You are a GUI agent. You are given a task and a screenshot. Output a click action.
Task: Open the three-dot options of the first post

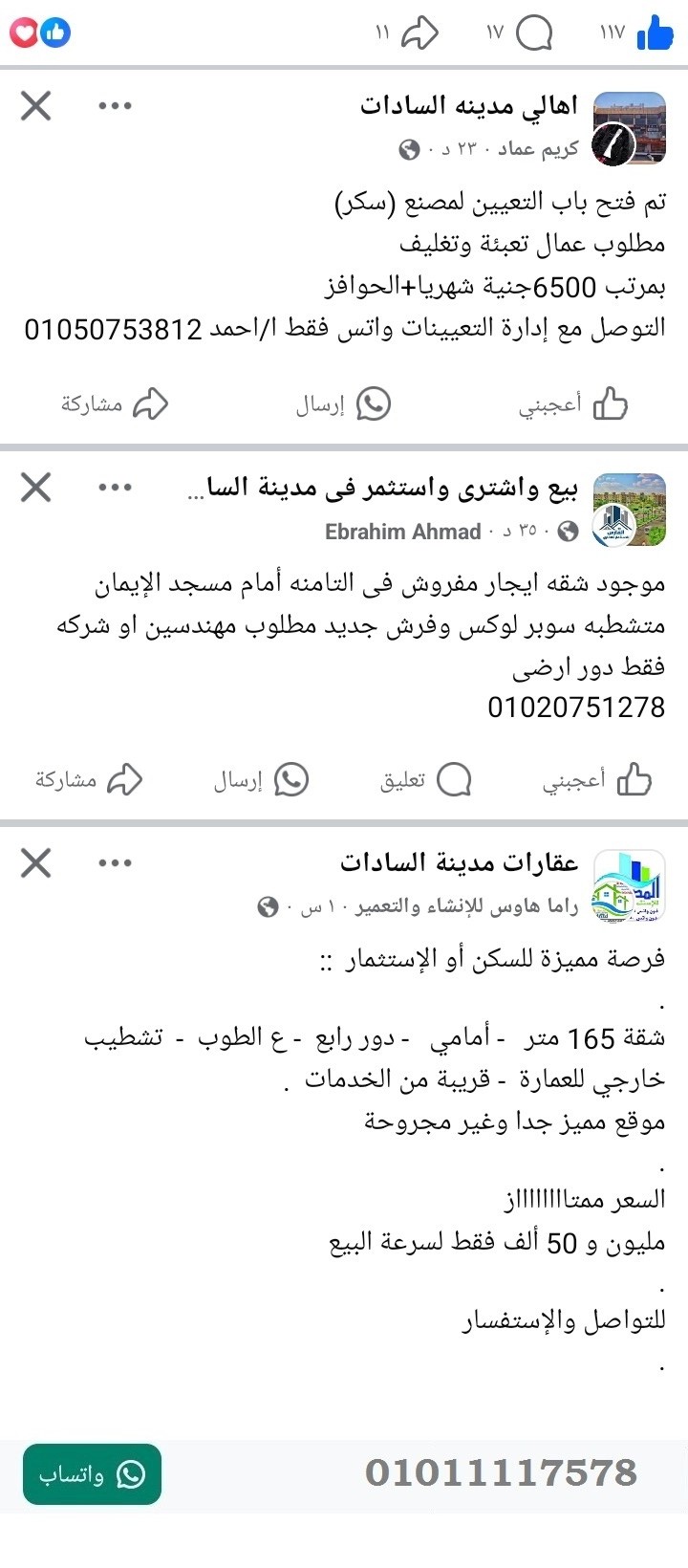pyautogui.click(x=114, y=105)
